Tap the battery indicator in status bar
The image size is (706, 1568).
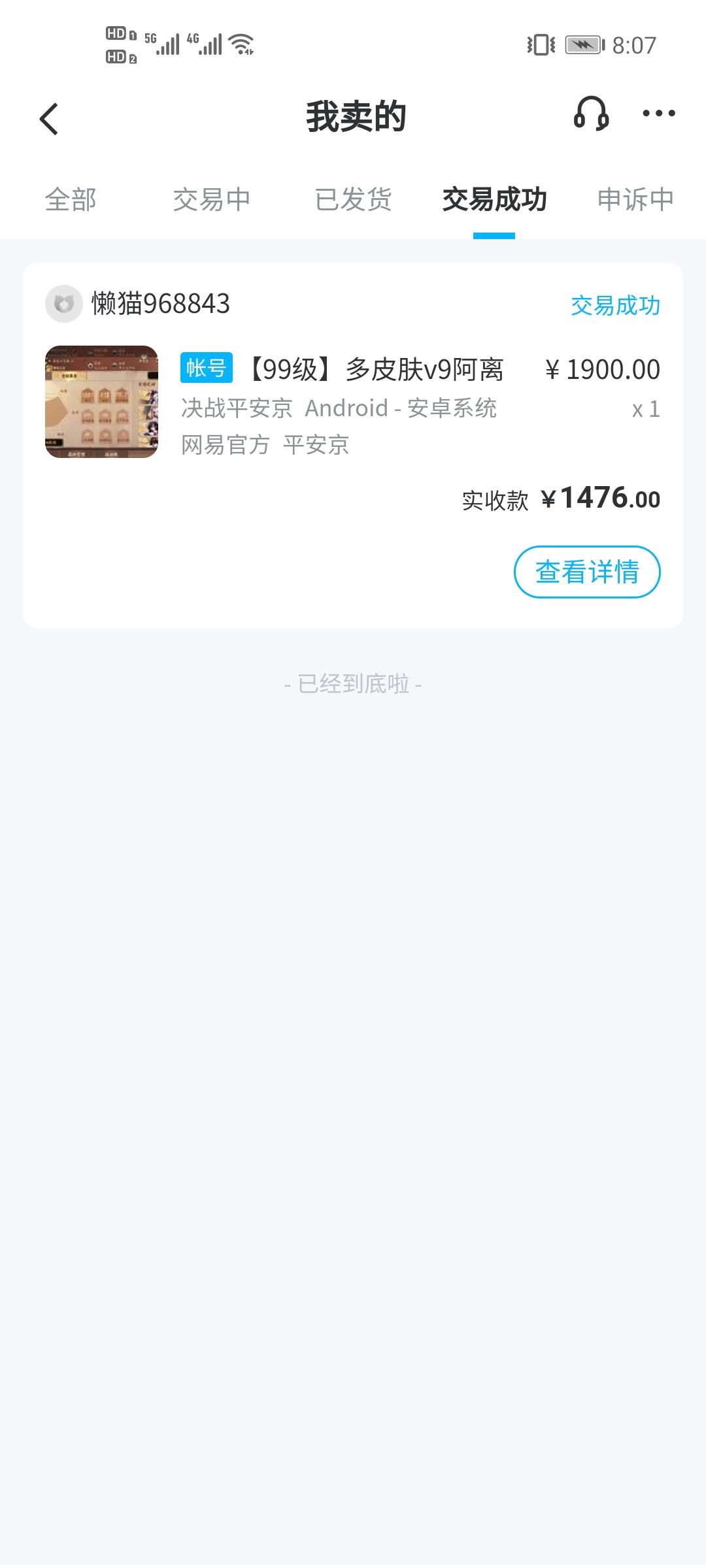(582, 44)
